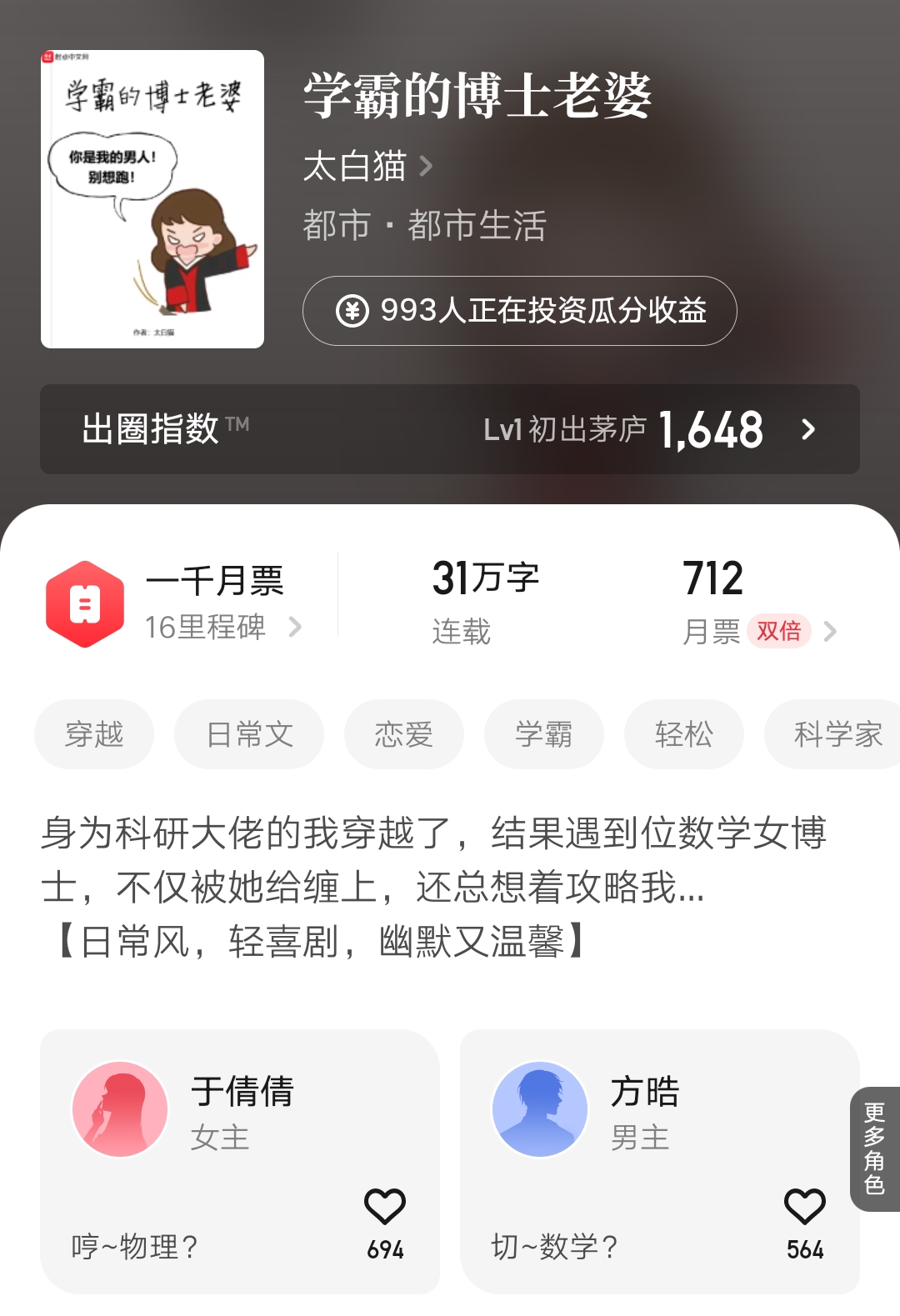The image size is (900, 1316).
Task: Select the 穿越 tag
Action: pos(93,733)
